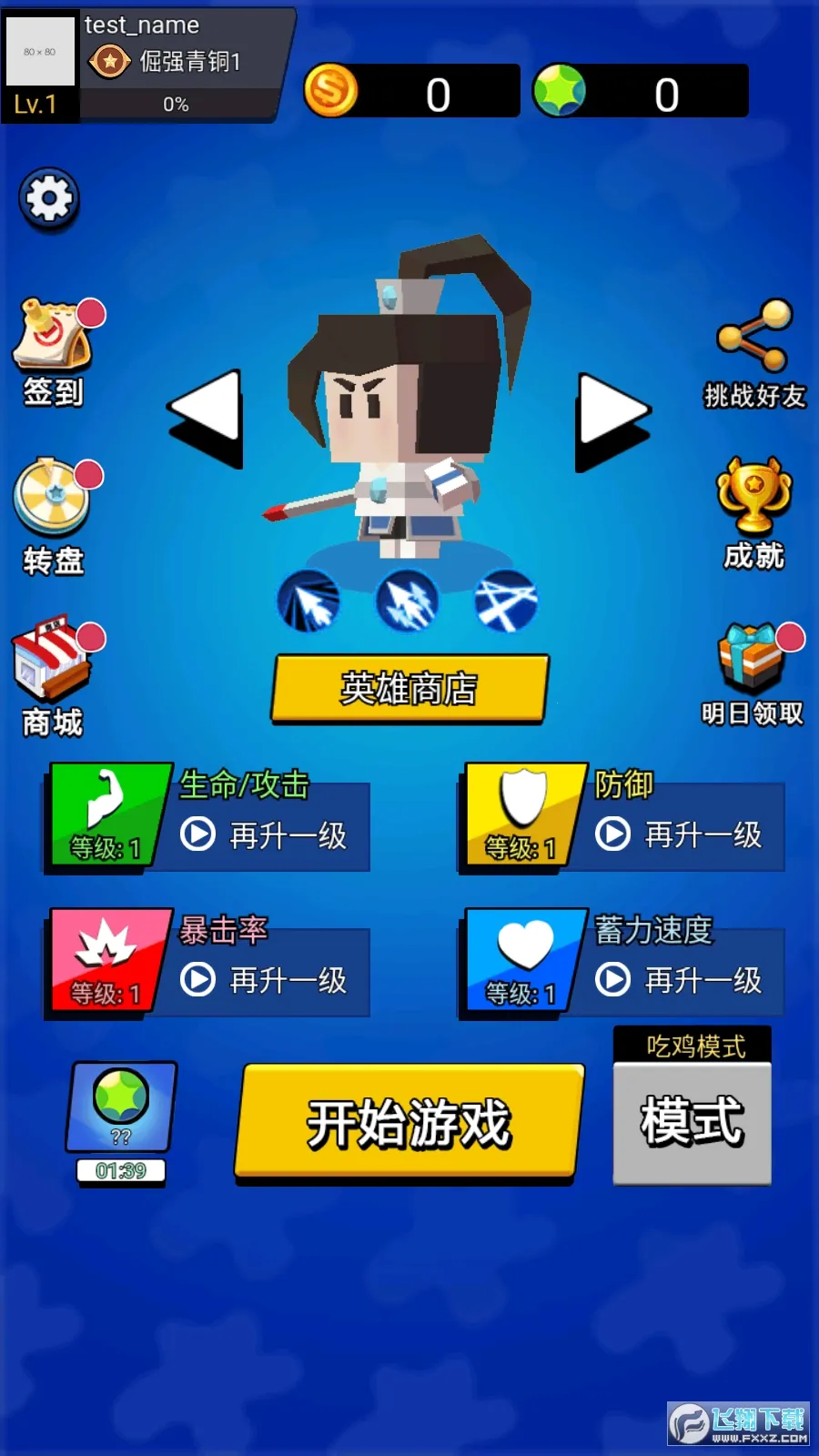Open the settings gear

(49, 198)
